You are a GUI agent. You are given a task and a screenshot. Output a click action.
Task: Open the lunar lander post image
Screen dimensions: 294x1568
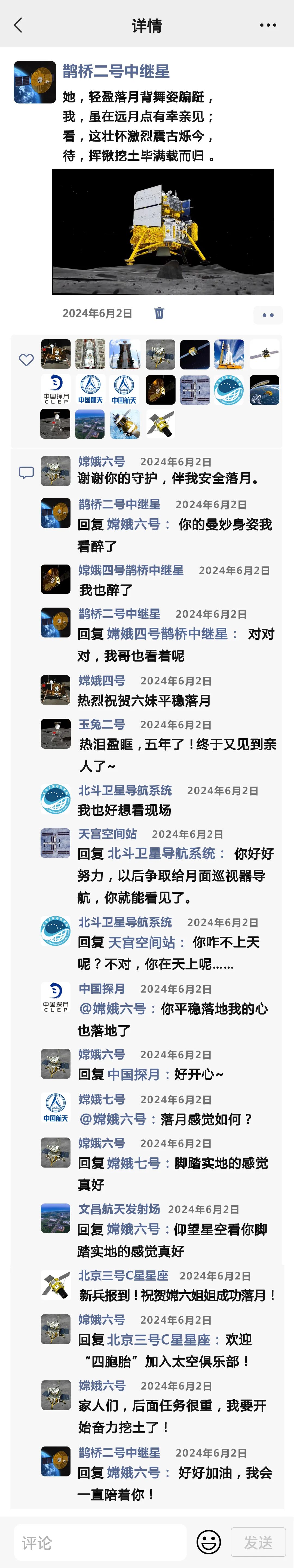pos(163,231)
